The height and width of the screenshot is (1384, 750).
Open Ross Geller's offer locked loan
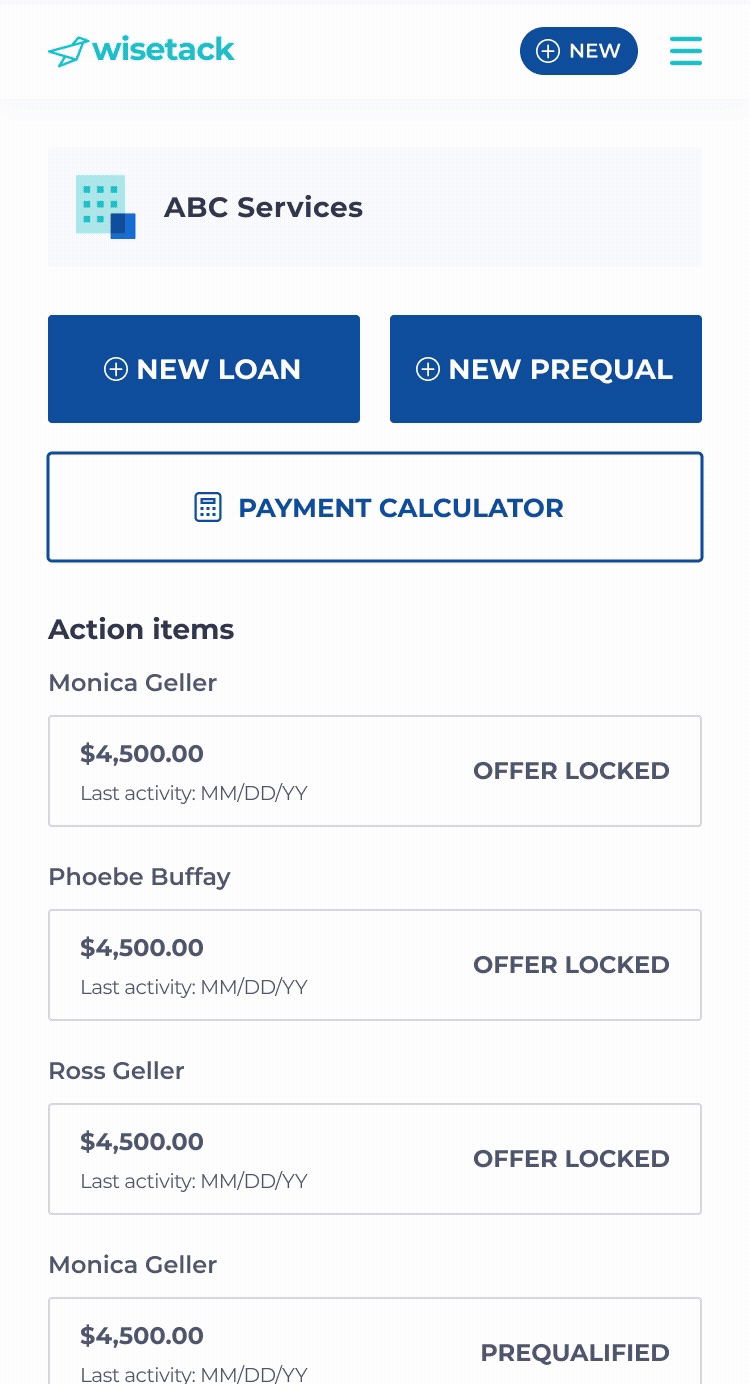click(x=375, y=1159)
